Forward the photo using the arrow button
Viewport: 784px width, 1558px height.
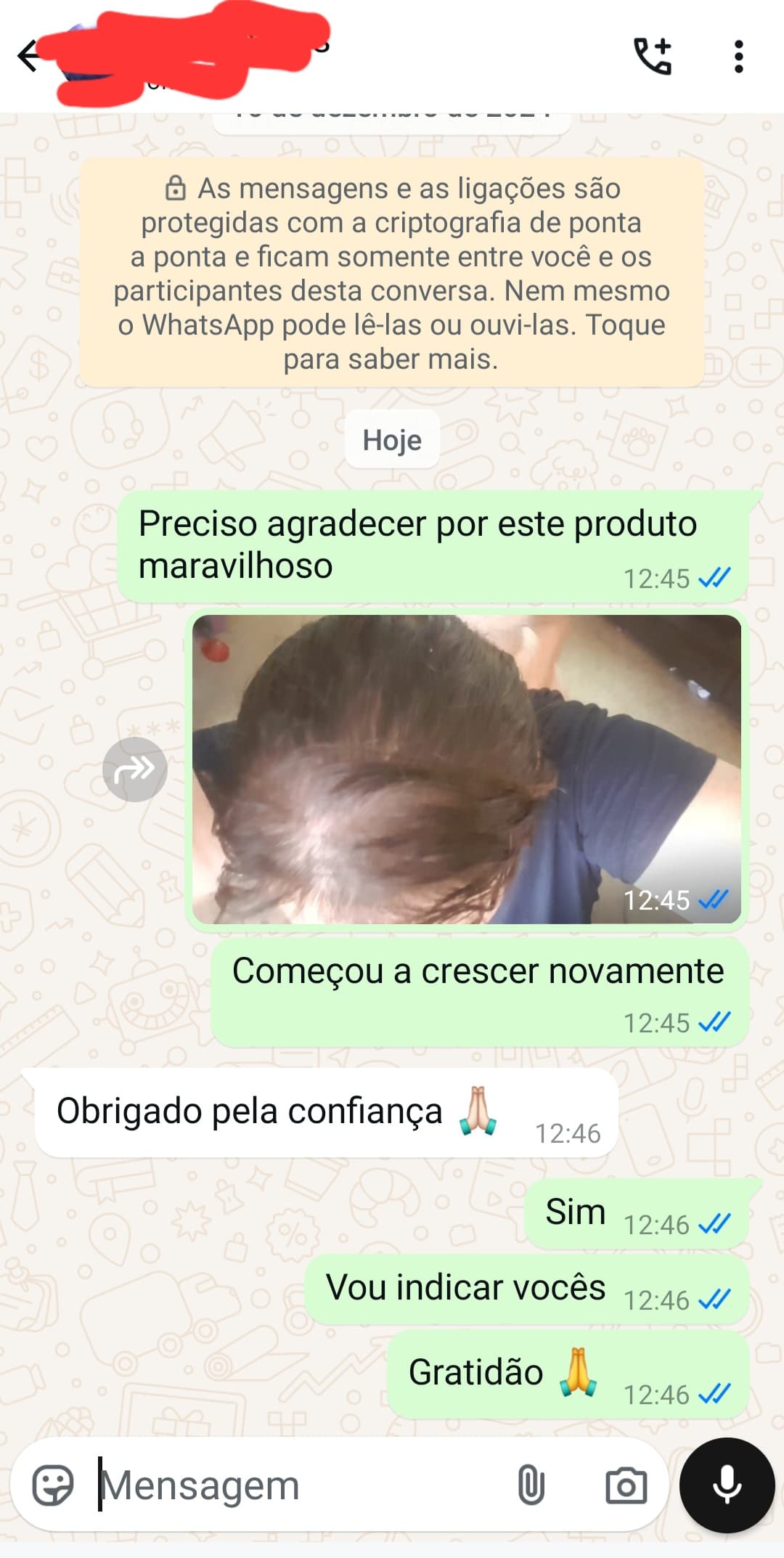135,769
